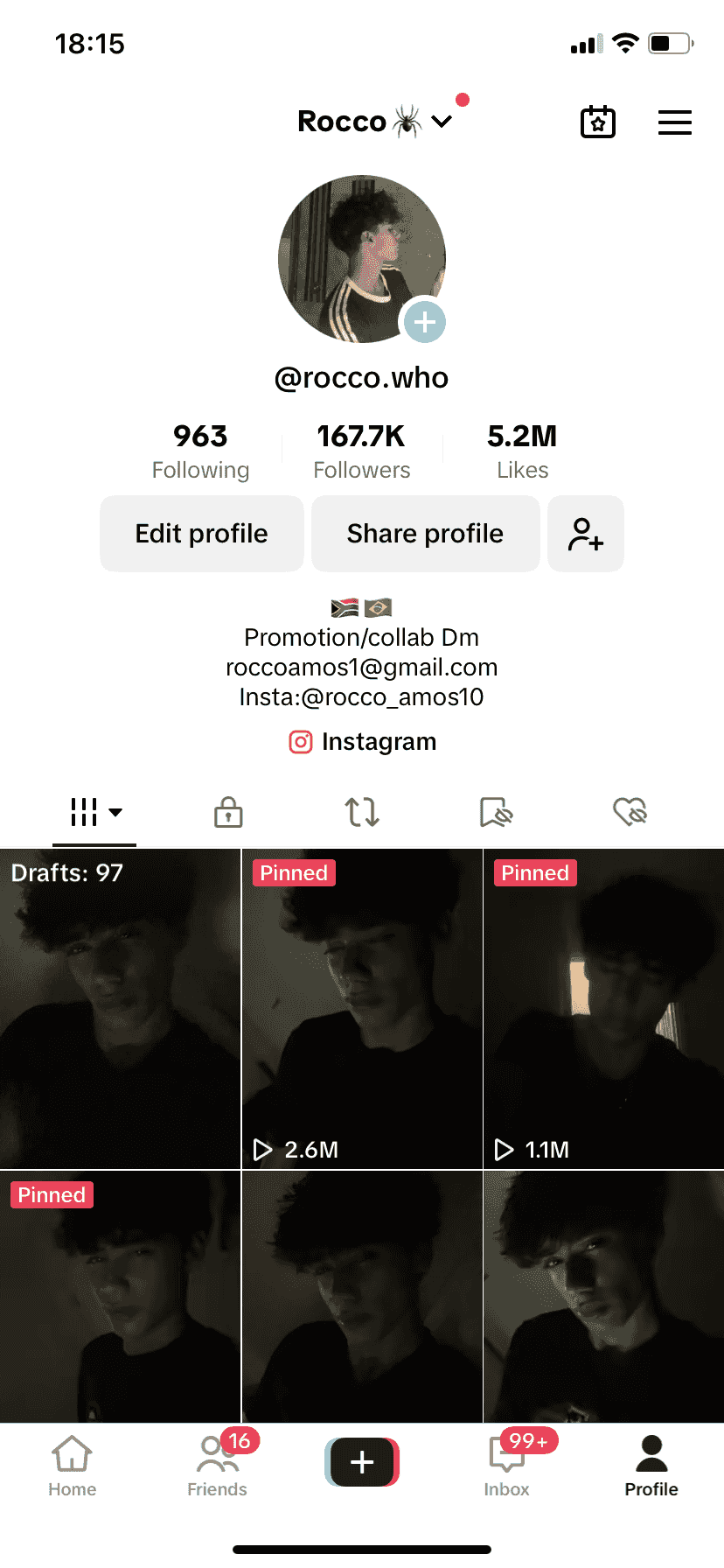
Task: Open the account switcher next to Rocco
Action: [442, 122]
